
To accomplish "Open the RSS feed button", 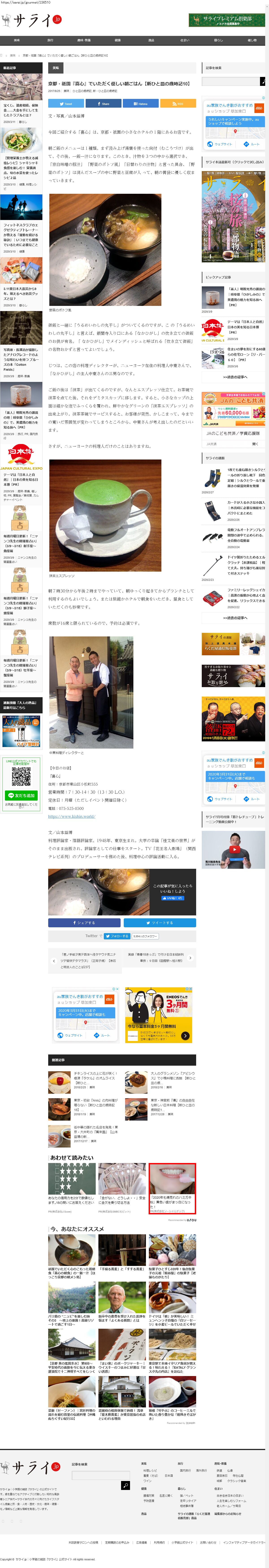I will 178,103.
